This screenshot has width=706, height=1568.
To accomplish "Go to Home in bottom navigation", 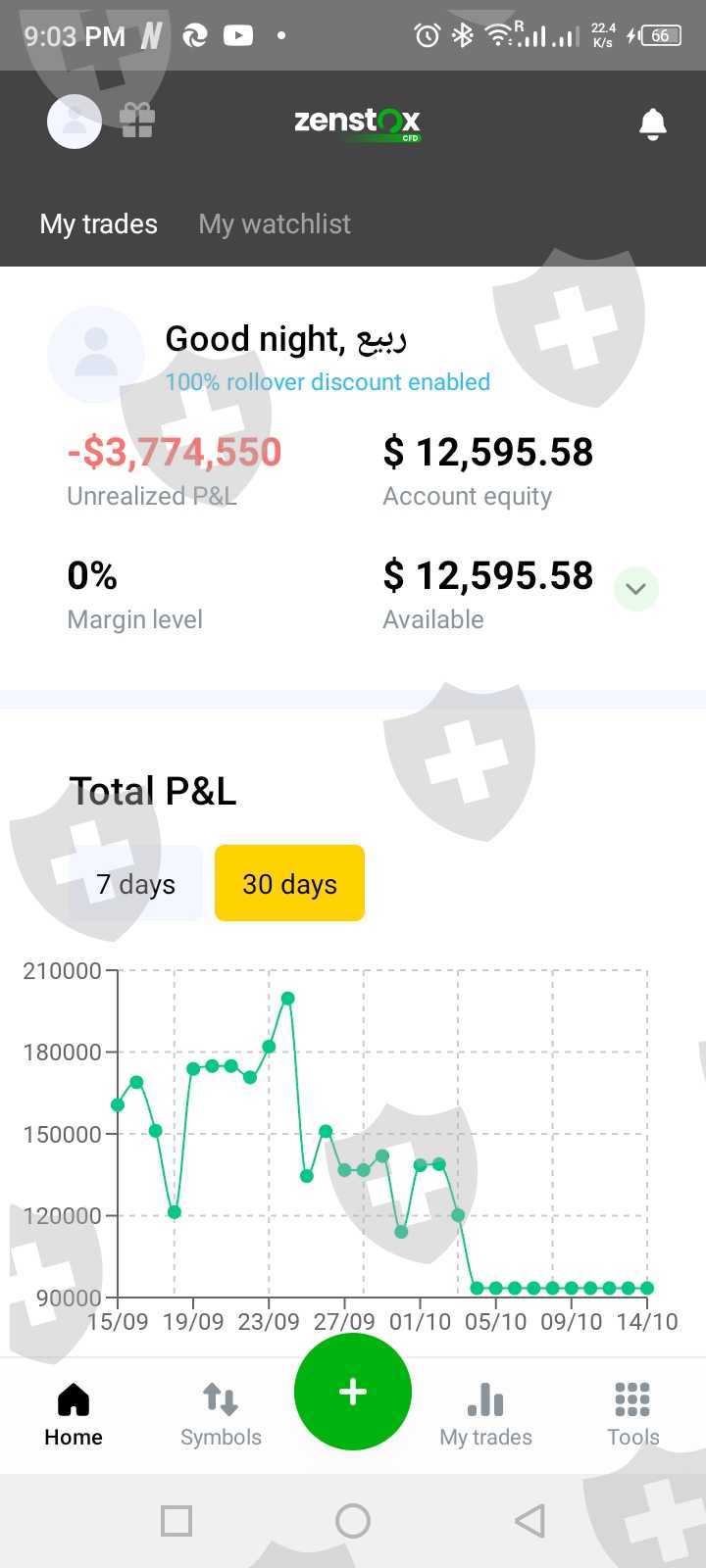I will tap(74, 1415).
